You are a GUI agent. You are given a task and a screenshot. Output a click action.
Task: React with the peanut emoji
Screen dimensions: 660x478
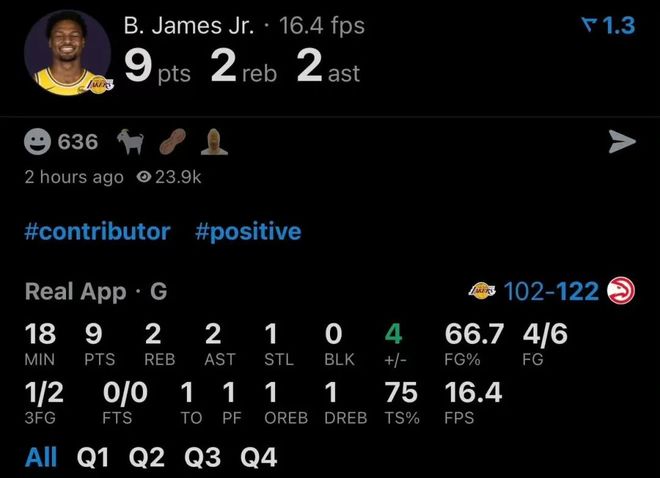point(172,142)
